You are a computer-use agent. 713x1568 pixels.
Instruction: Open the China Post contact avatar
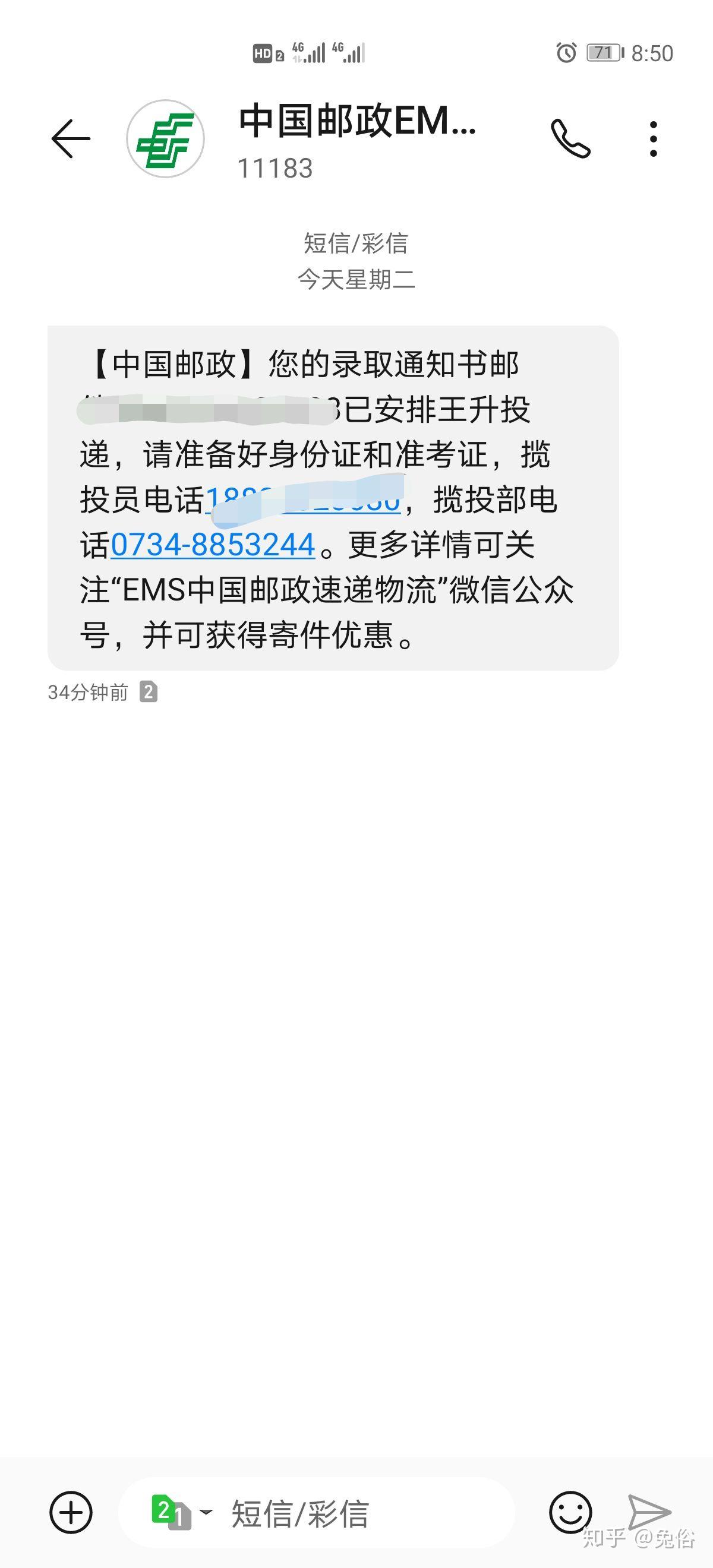pos(165,139)
